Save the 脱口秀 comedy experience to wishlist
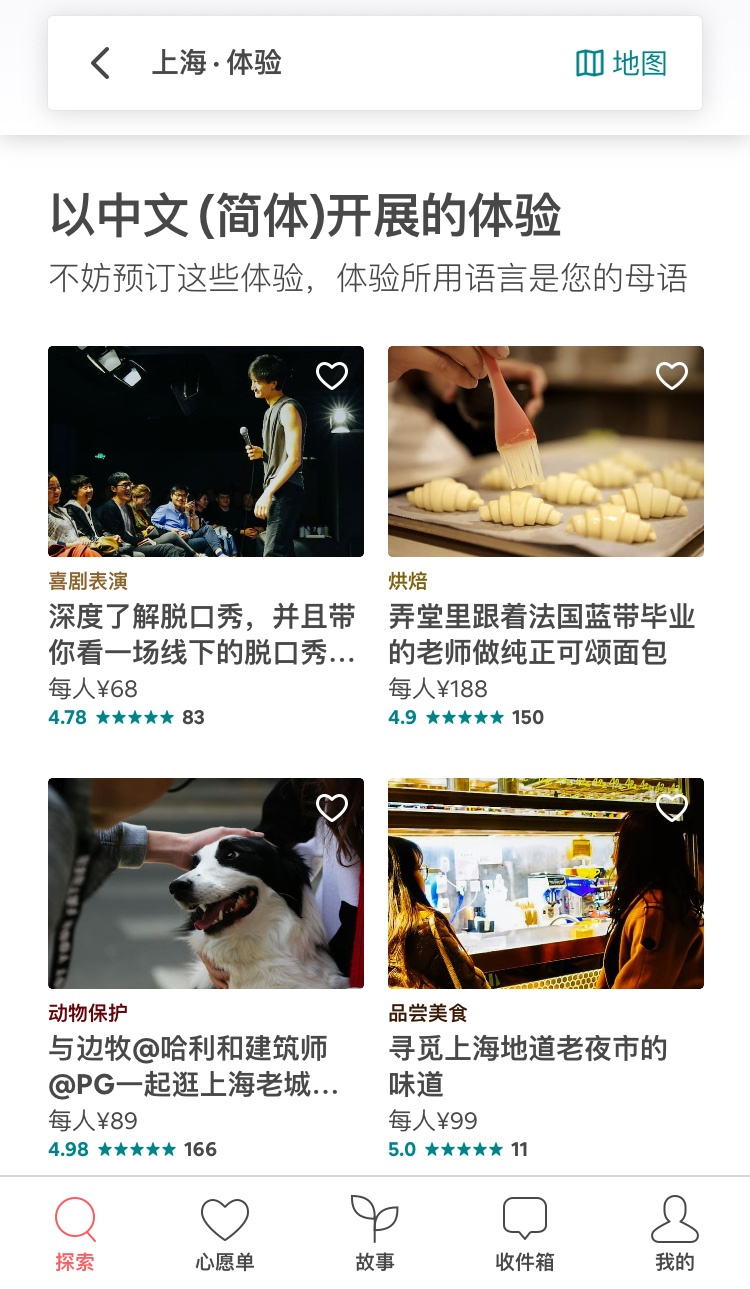Screen dimensions: 750x1289 332,375
